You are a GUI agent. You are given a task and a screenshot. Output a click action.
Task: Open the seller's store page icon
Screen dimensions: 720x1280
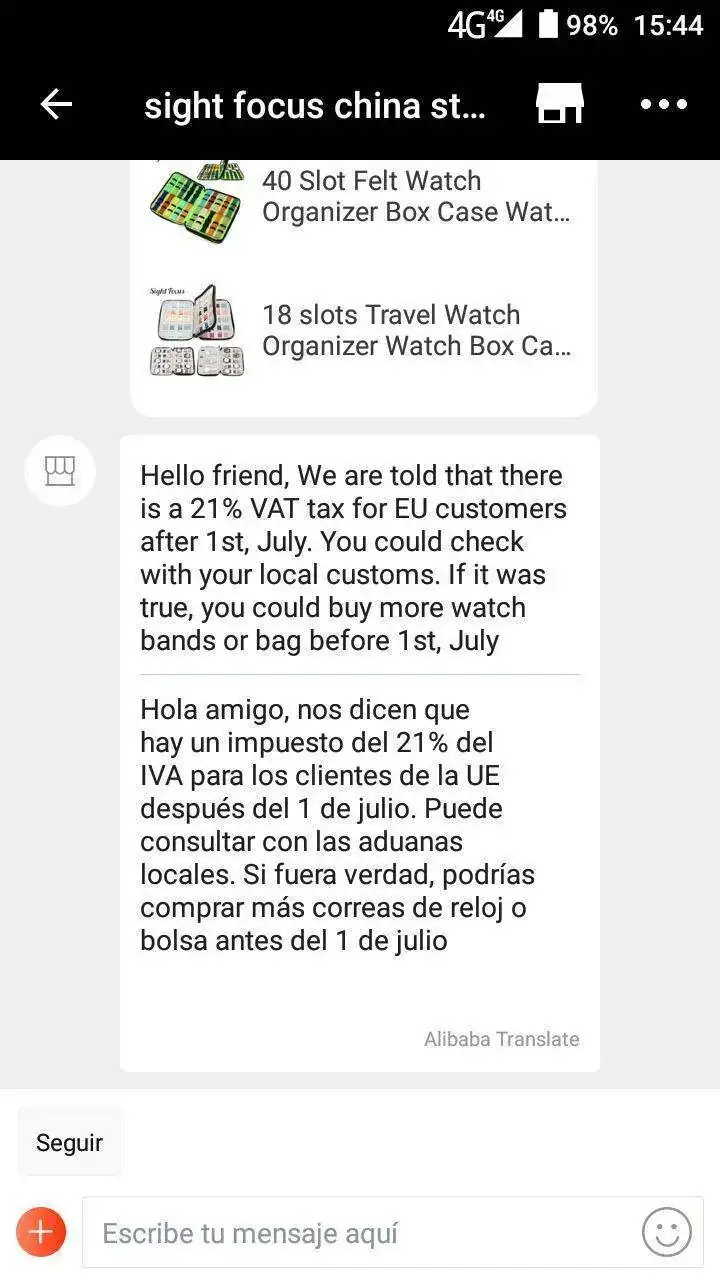559,104
